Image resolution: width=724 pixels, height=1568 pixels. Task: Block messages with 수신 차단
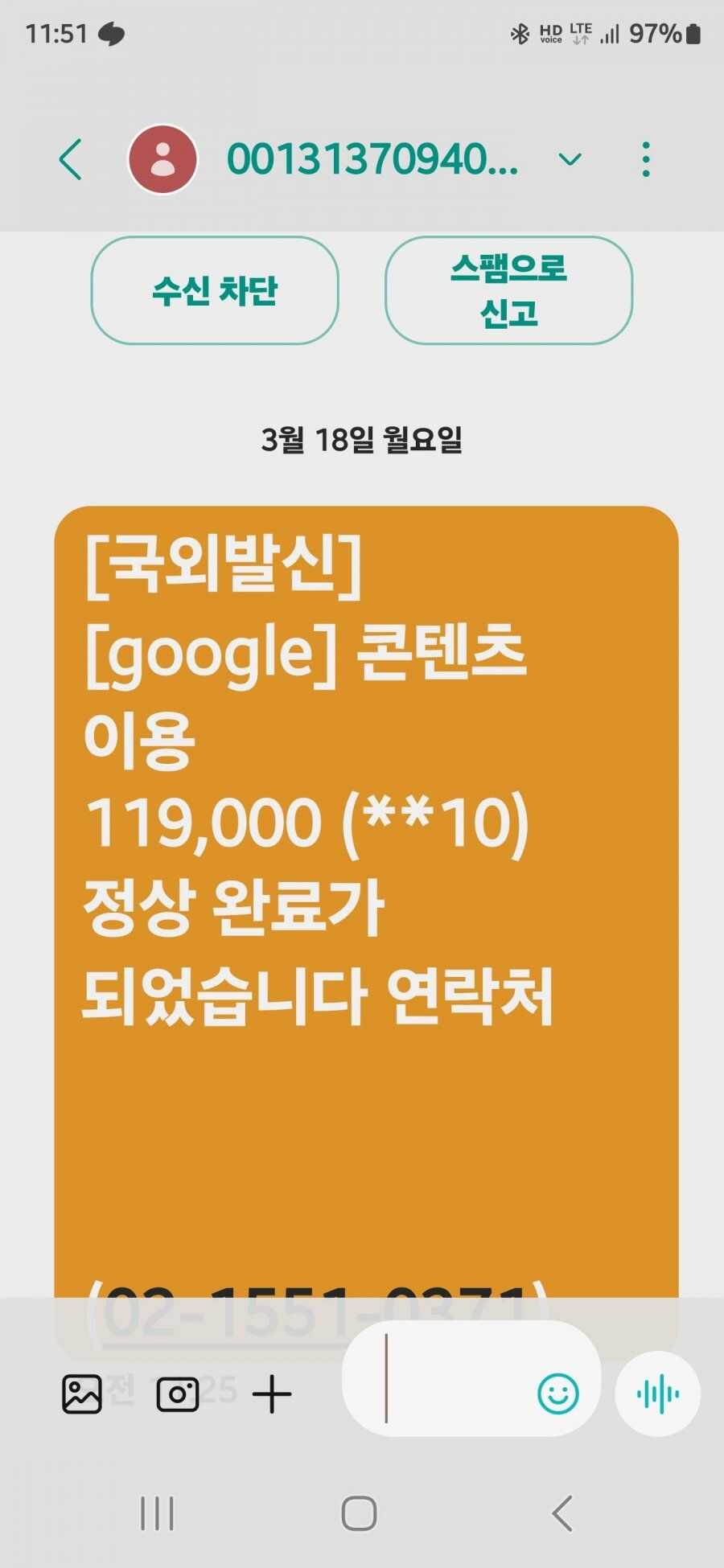(x=214, y=290)
